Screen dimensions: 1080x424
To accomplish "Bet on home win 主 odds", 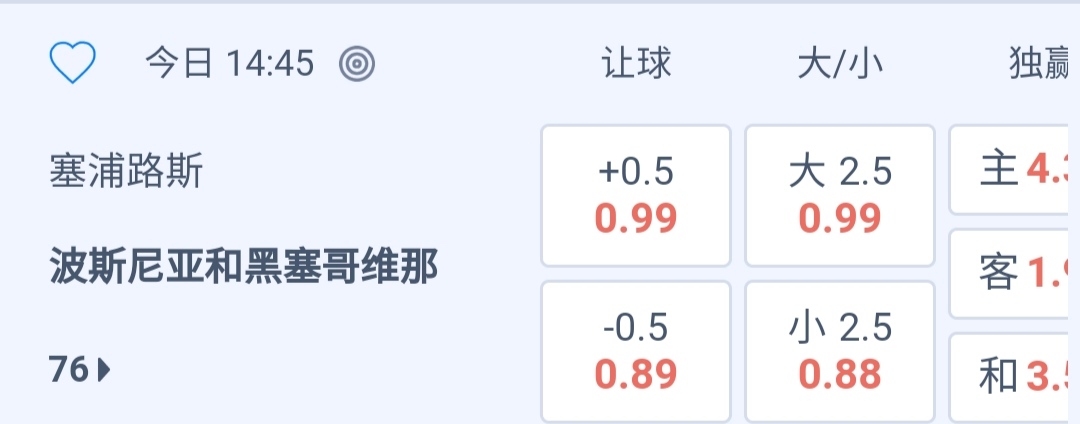I will tap(1015, 170).
